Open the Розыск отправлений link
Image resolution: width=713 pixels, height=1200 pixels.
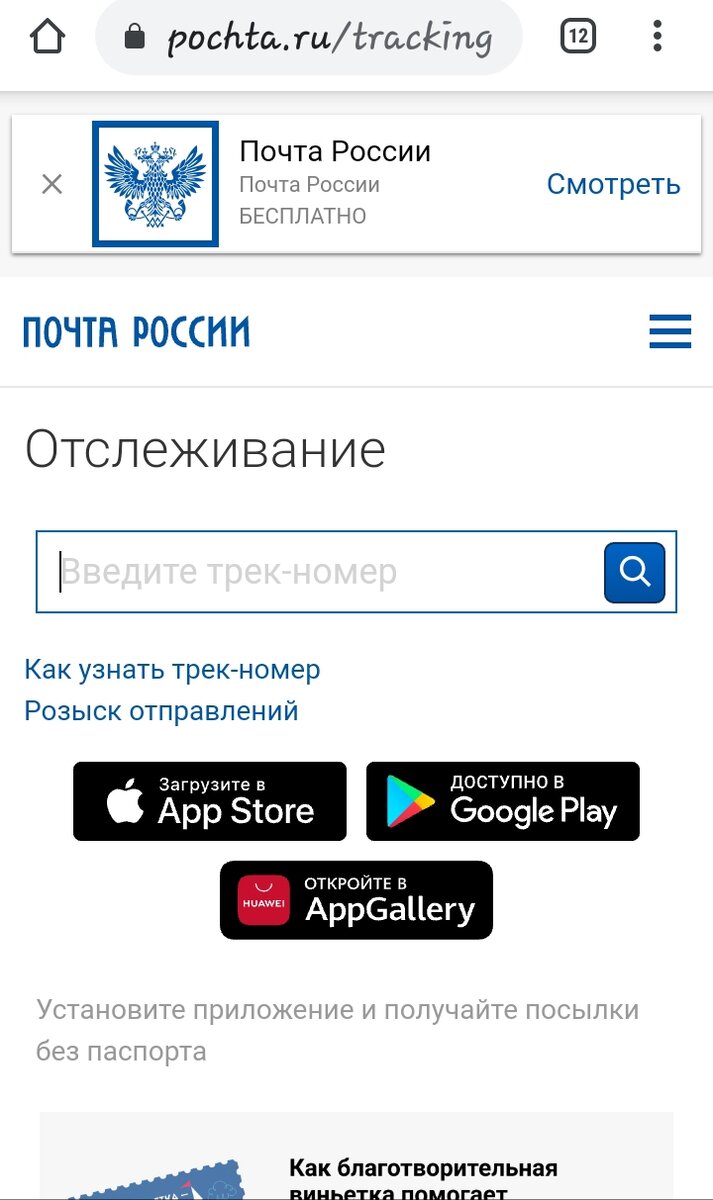(x=161, y=711)
